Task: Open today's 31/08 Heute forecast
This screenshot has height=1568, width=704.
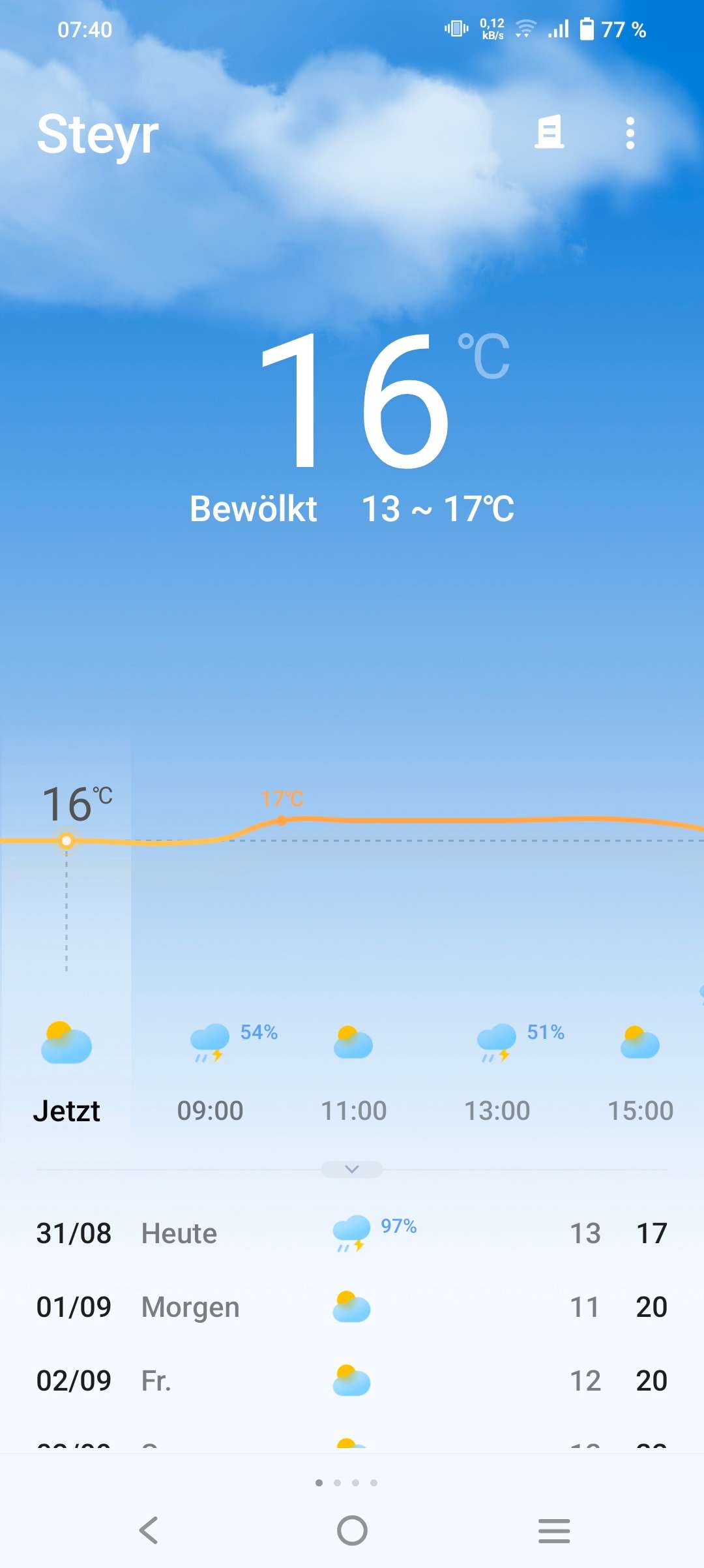Action: (x=352, y=1233)
